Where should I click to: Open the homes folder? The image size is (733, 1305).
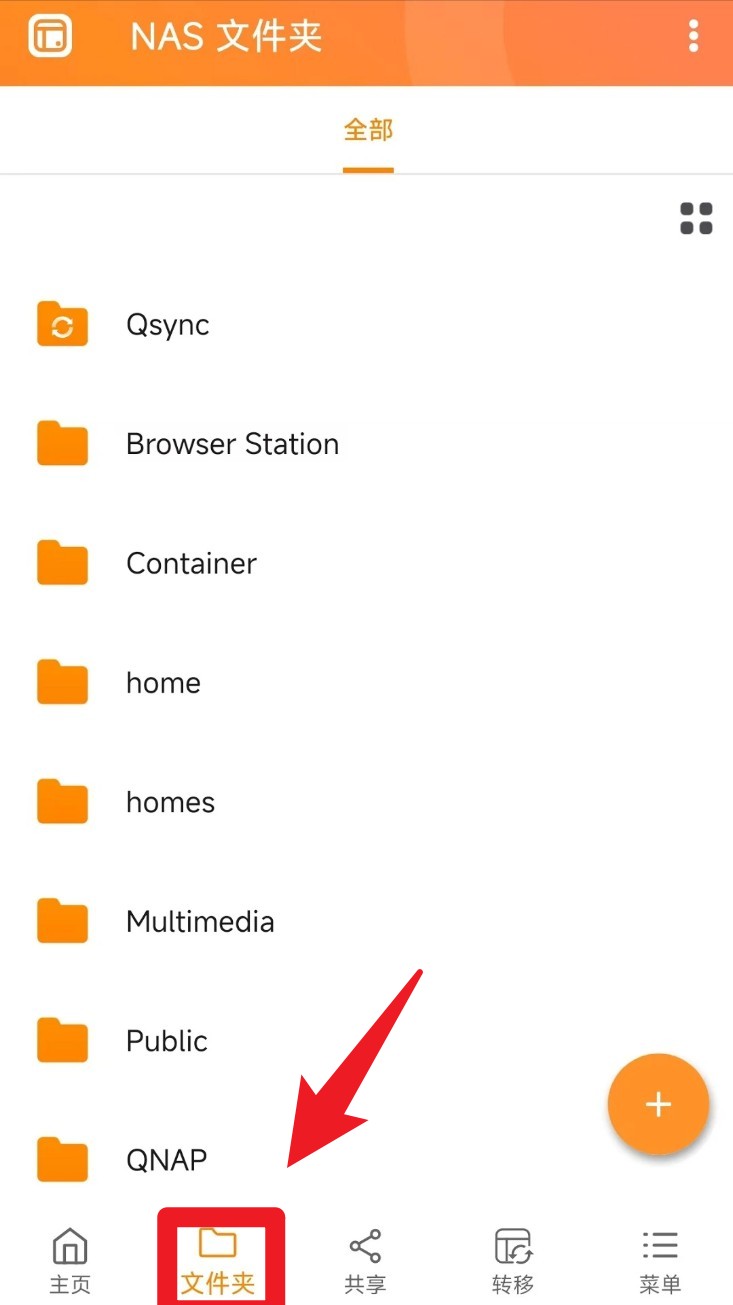(x=170, y=802)
